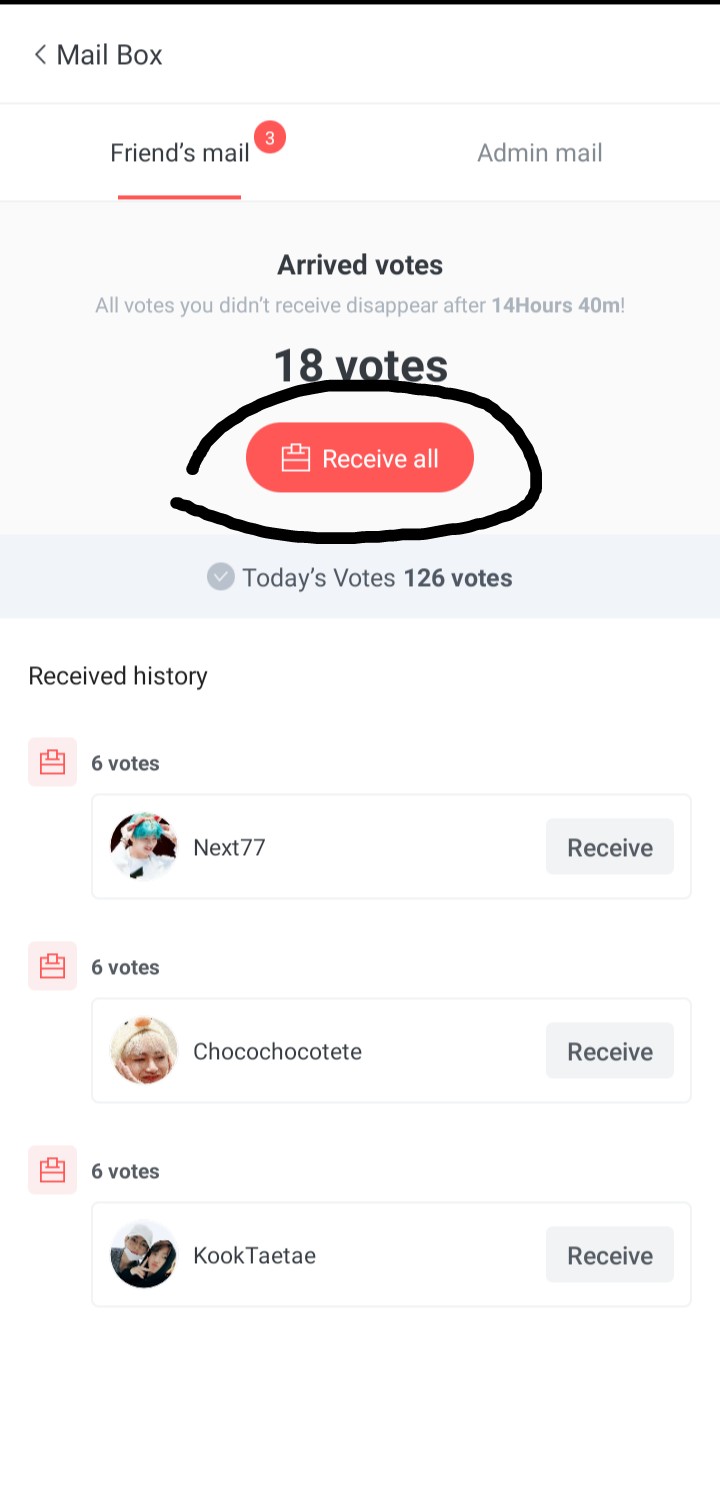
Task: Receive votes from Chocochocotete
Action: [x=609, y=1051]
